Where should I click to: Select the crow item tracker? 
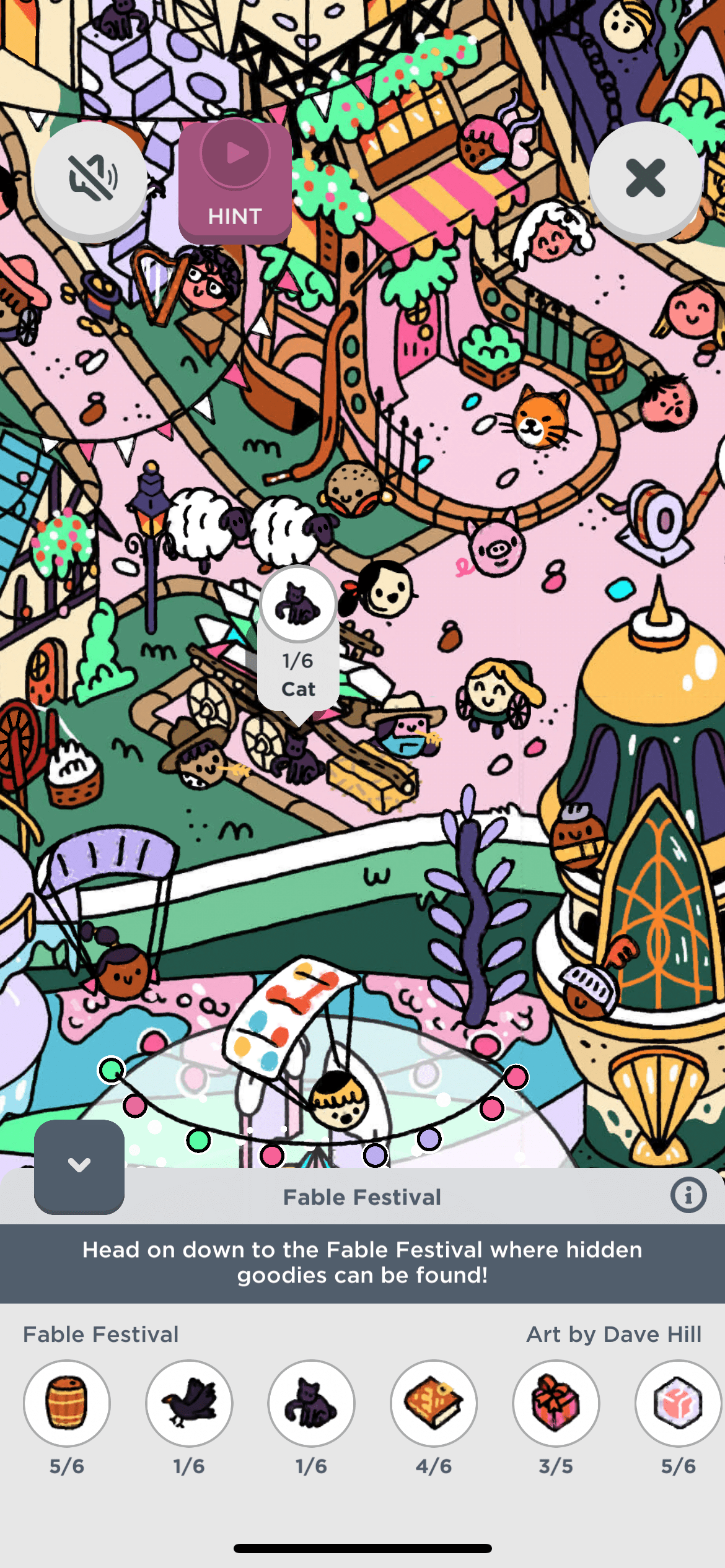(x=189, y=1403)
